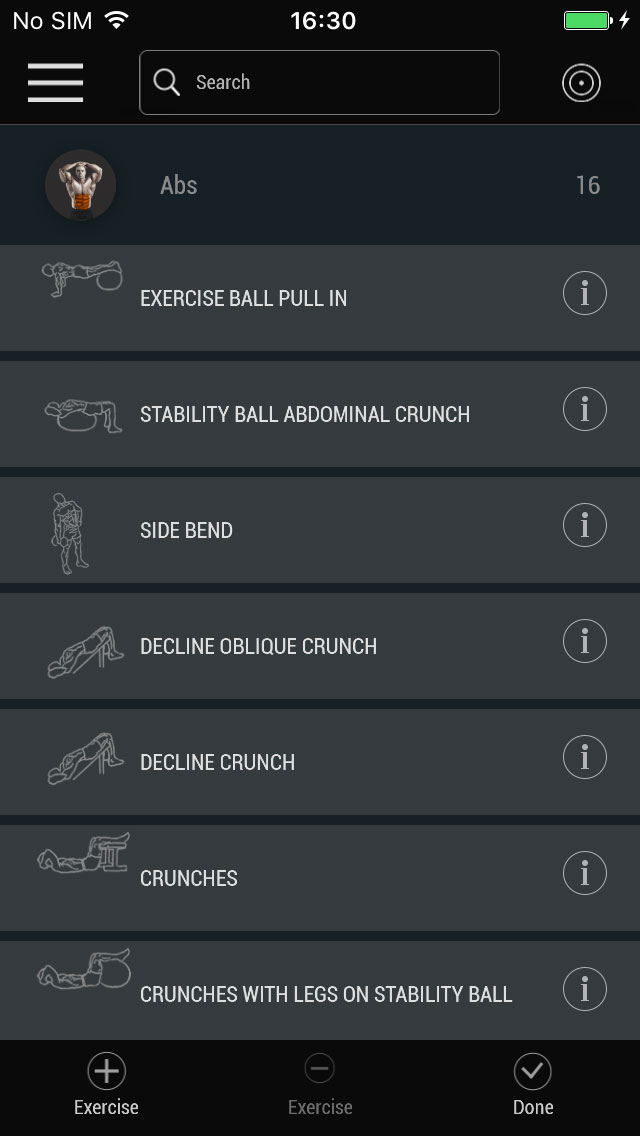
Task: Tap the info icon for Decline Crunch
Action: [585, 757]
